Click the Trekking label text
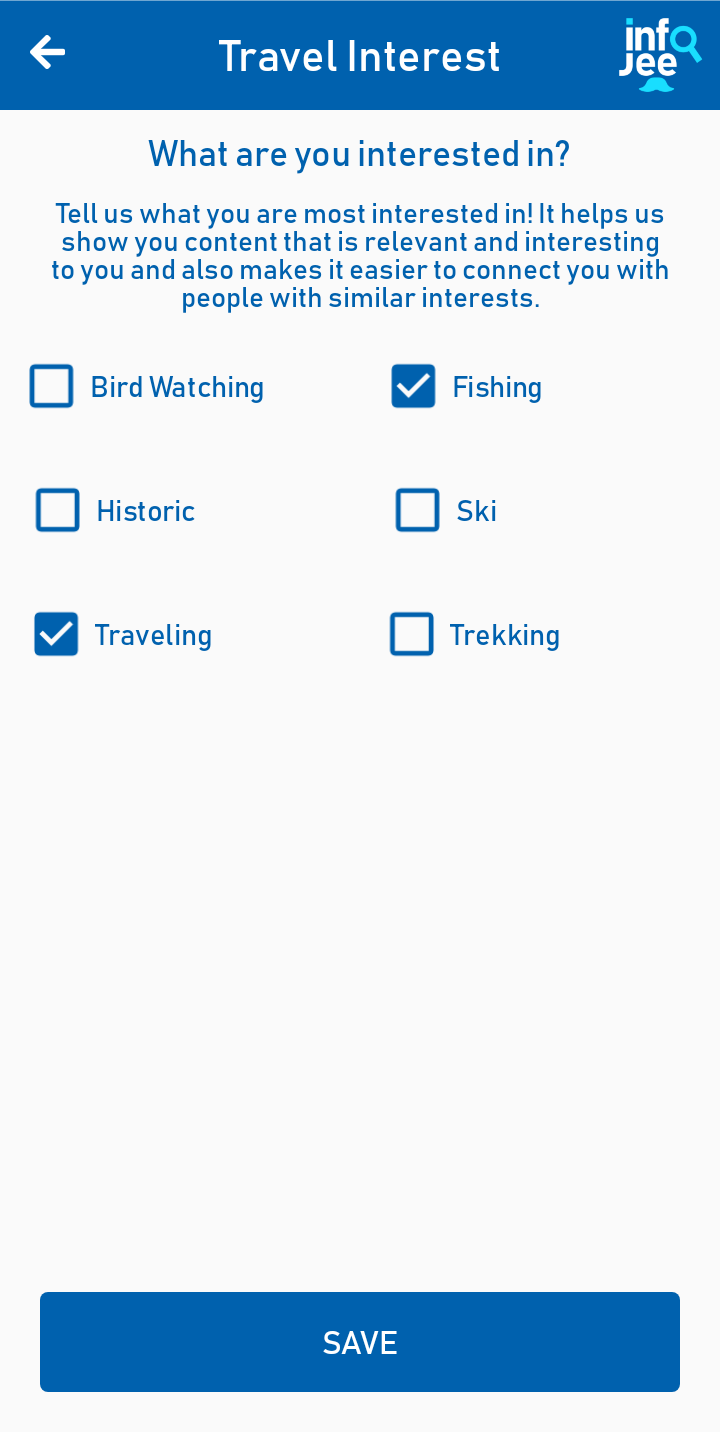Screen dimensions: 720x1432 (505, 634)
